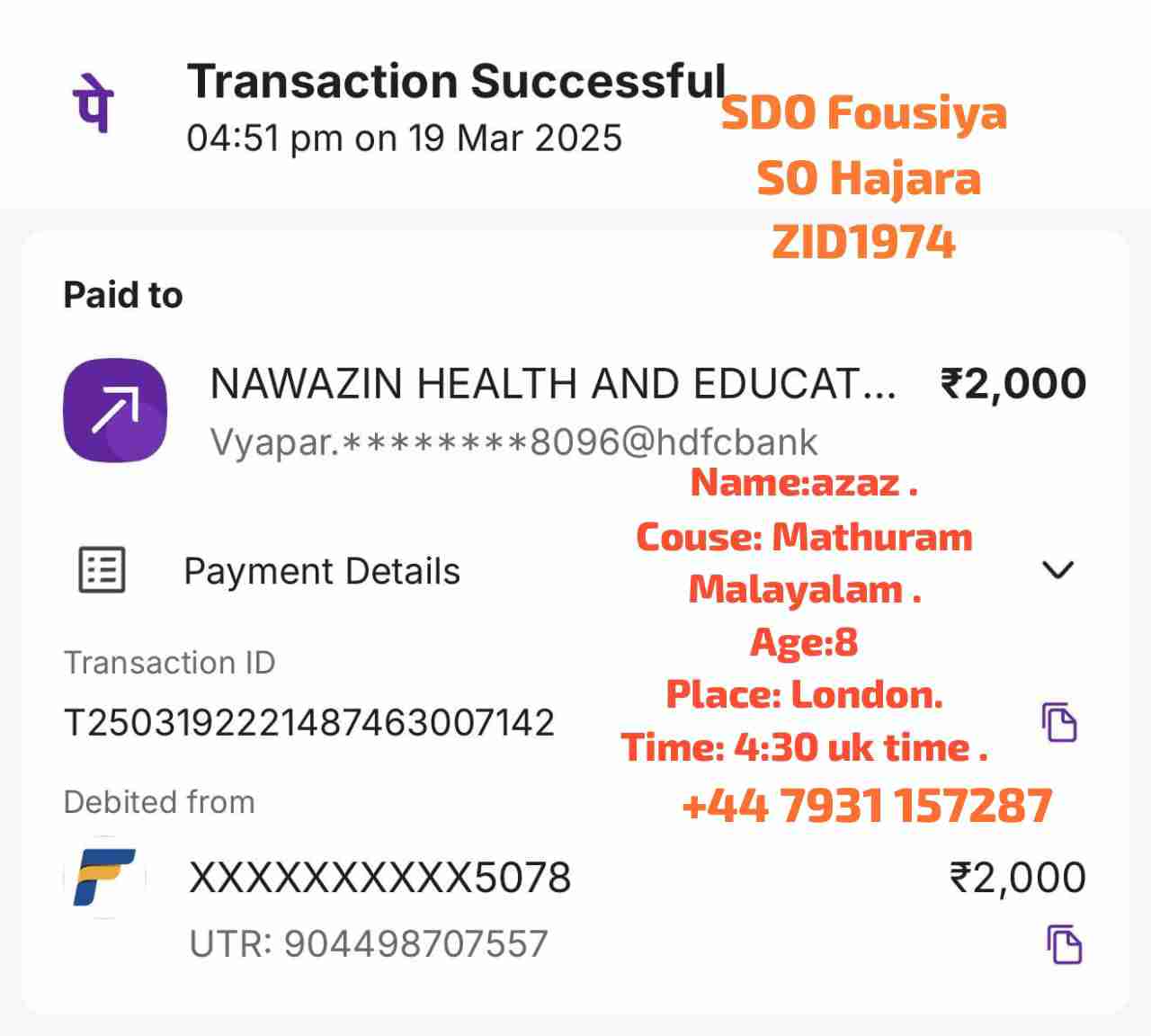Open the Nawazin Health and Education payee
Viewport: 1151px width, 1036px height.
[x=552, y=385]
